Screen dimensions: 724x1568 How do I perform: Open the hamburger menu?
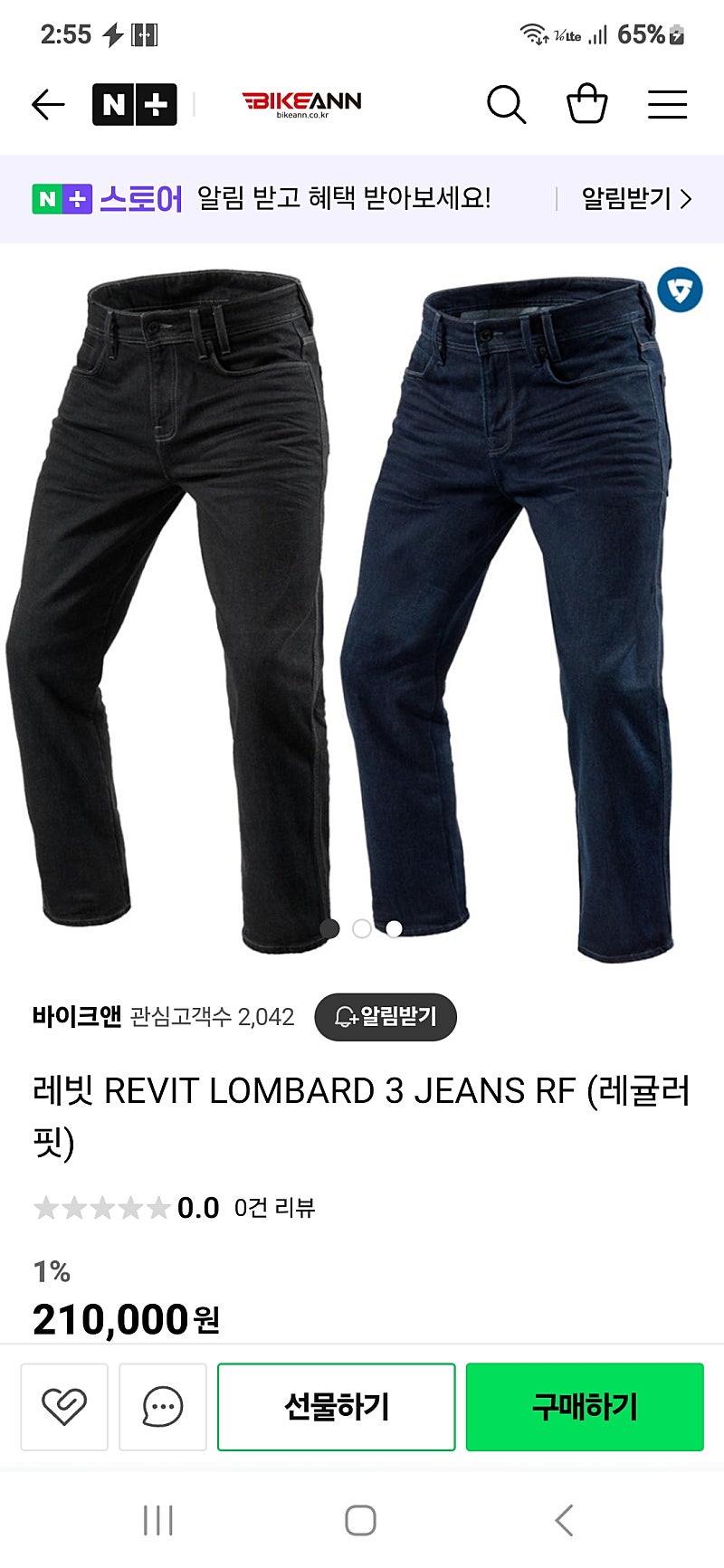click(667, 104)
